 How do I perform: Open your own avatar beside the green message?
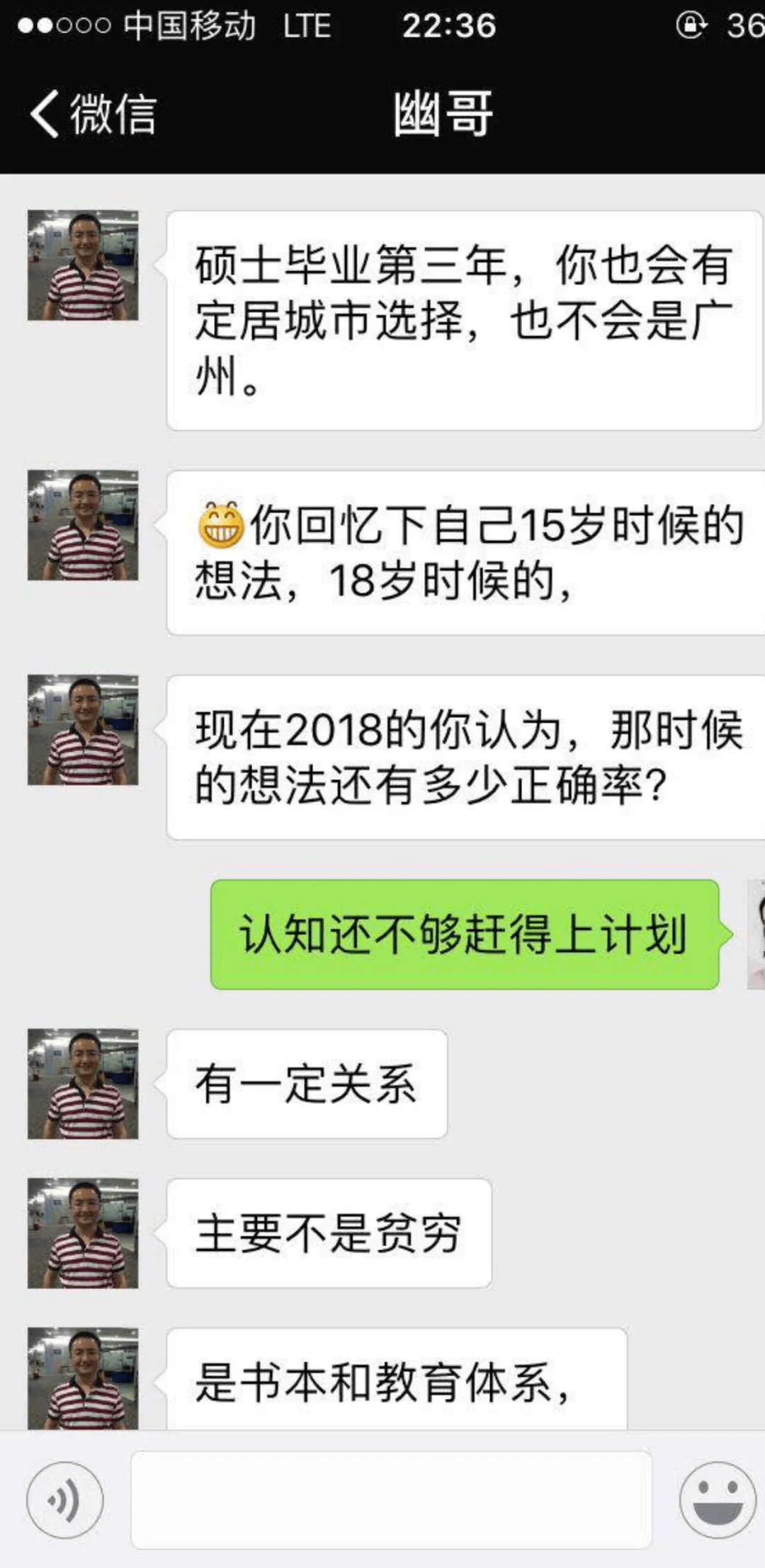[x=756, y=934]
